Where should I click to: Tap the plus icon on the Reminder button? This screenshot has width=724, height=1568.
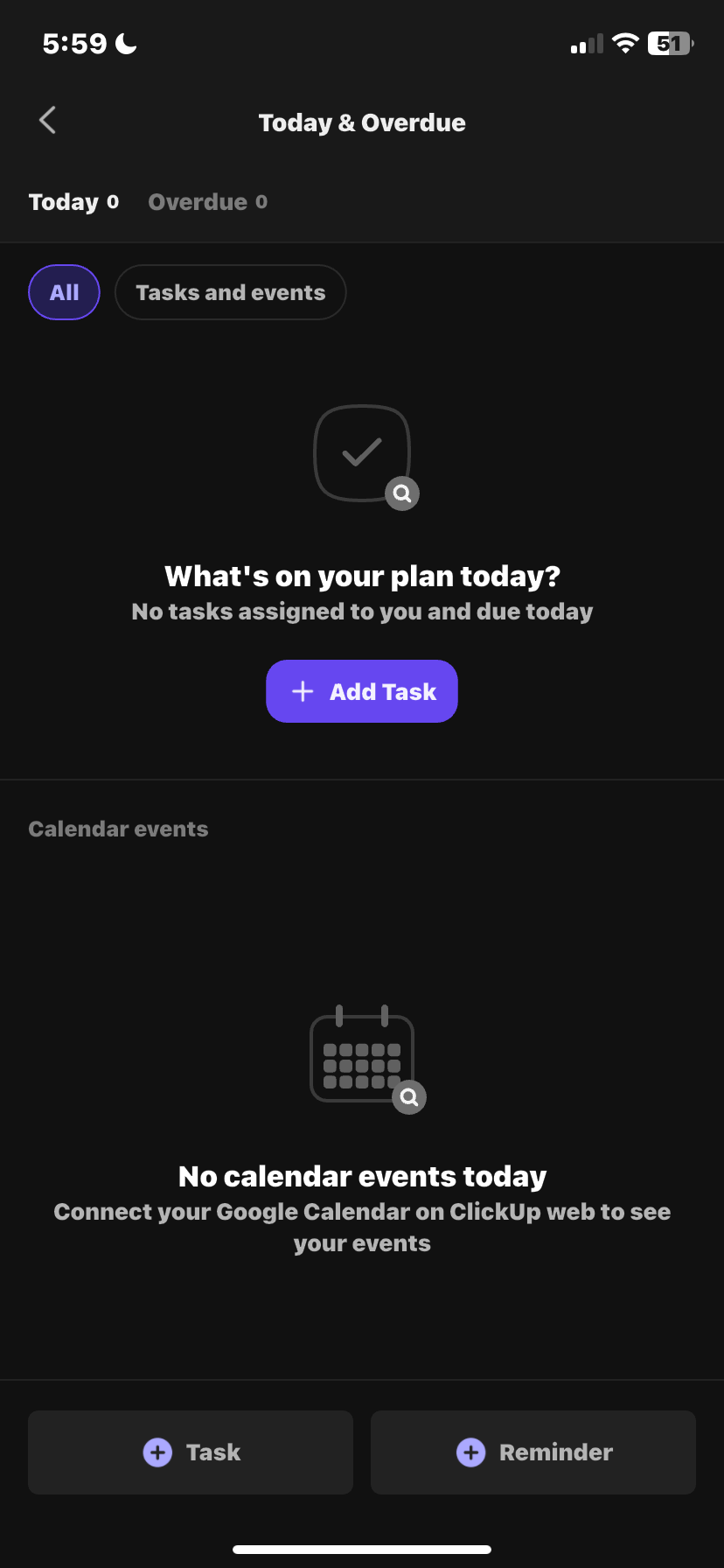click(471, 1452)
